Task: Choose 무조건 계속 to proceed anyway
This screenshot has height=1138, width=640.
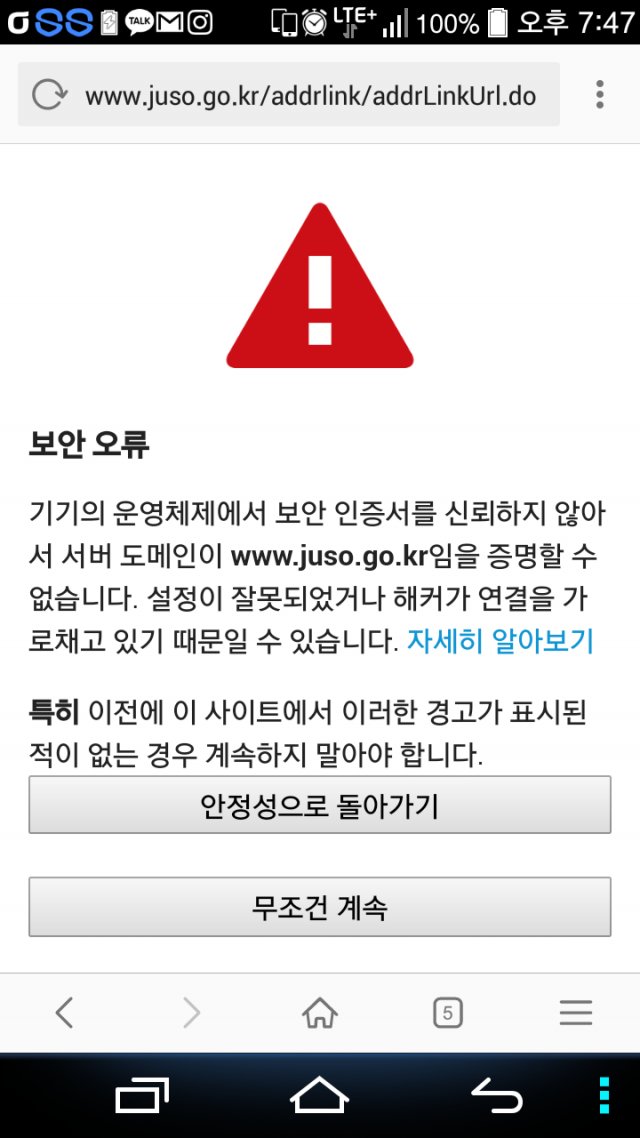Action: point(320,906)
